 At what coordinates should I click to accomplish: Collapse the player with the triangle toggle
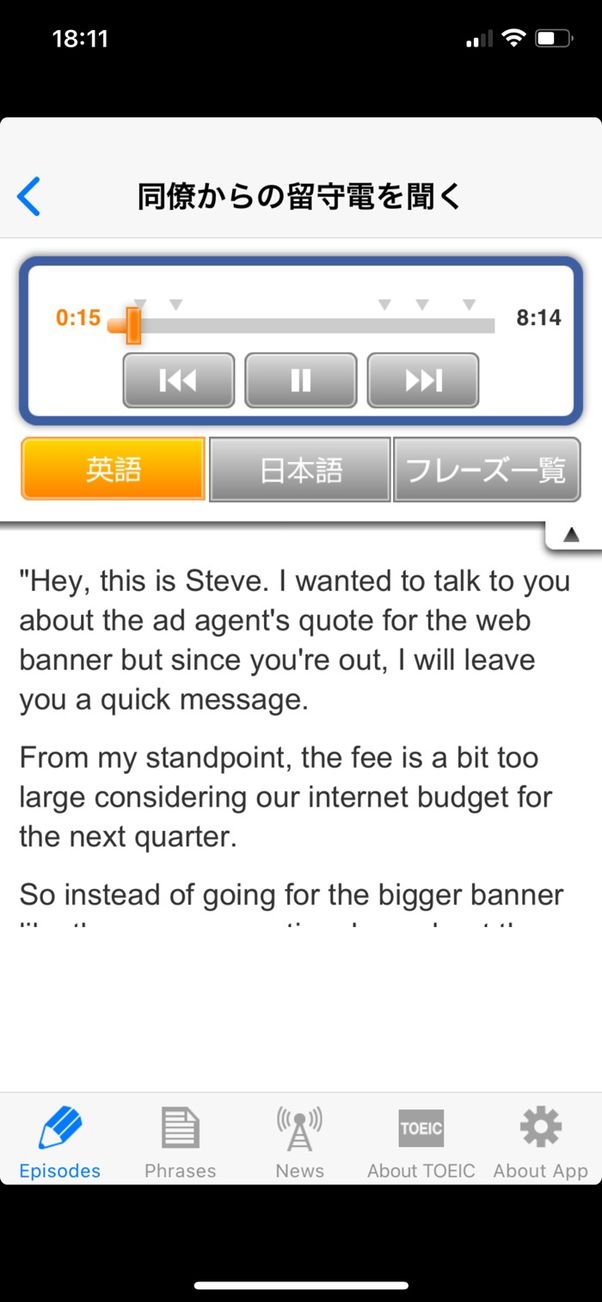tap(572, 536)
